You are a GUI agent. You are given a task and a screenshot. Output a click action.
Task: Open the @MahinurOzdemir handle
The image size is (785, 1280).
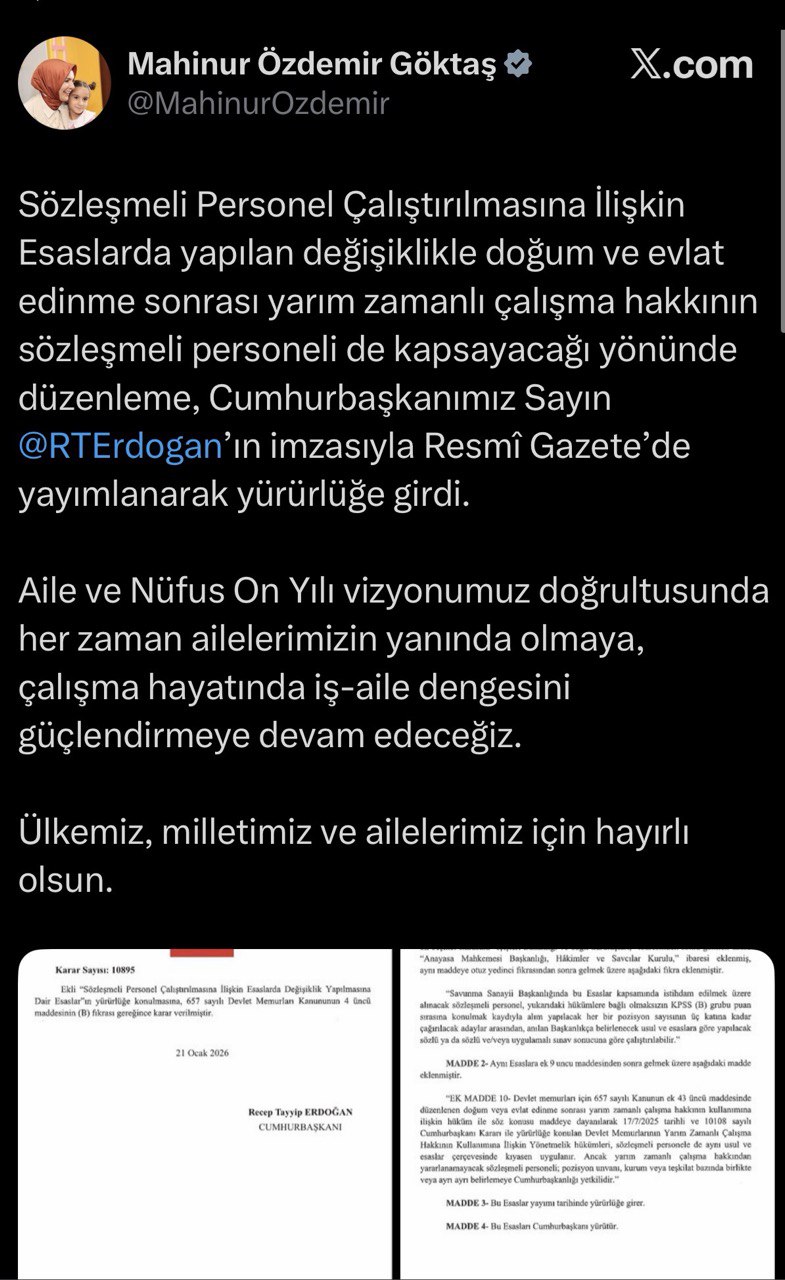tap(258, 103)
